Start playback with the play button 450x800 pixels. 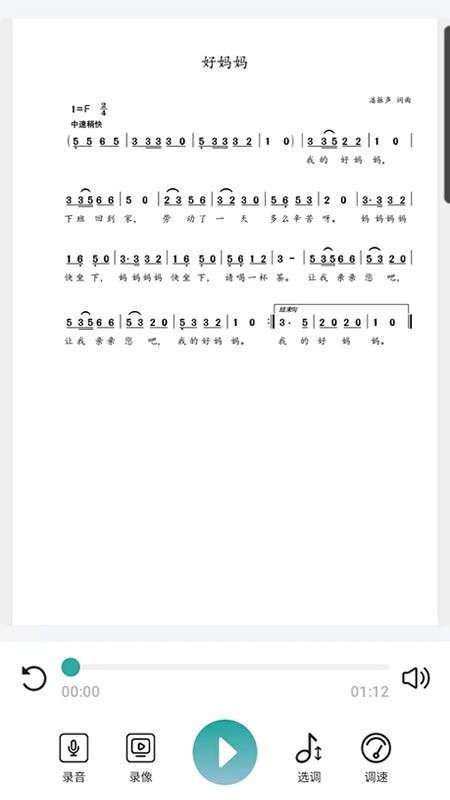click(x=225, y=752)
